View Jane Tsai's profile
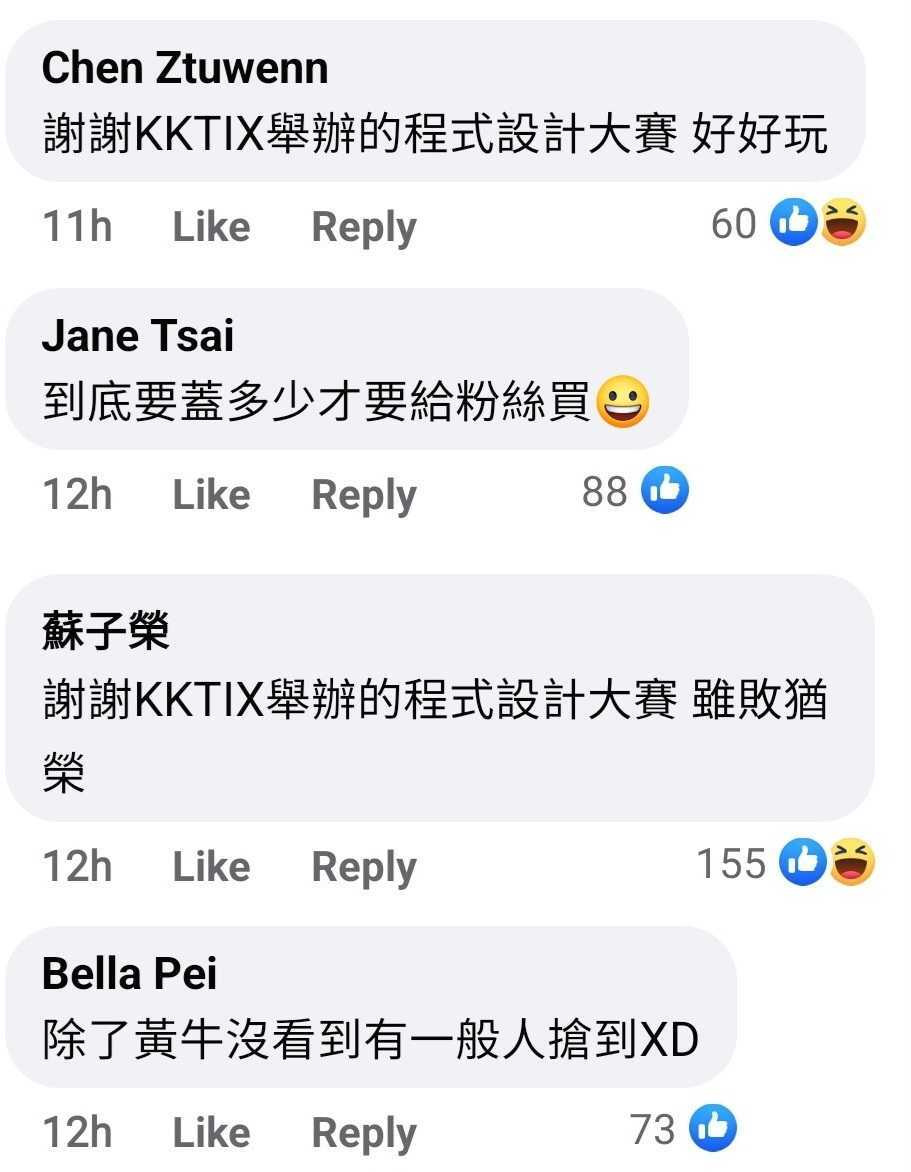This screenshot has width=911, height=1172. tap(138, 335)
